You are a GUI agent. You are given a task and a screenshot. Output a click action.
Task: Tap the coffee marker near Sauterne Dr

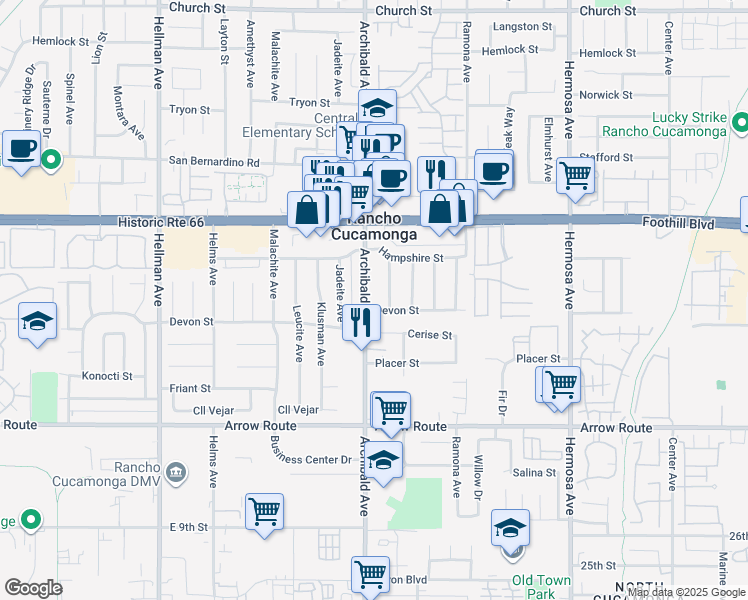coord(22,150)
